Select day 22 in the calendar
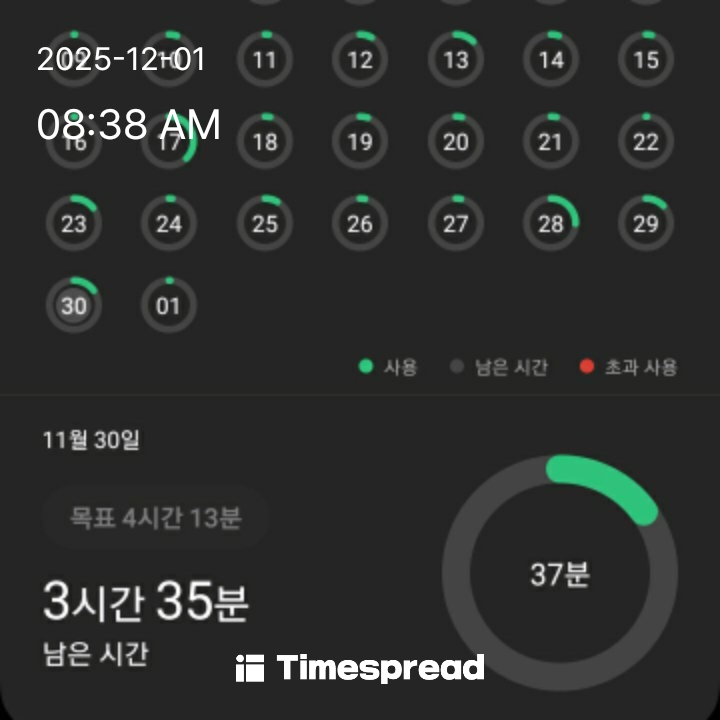 [646, 141]
